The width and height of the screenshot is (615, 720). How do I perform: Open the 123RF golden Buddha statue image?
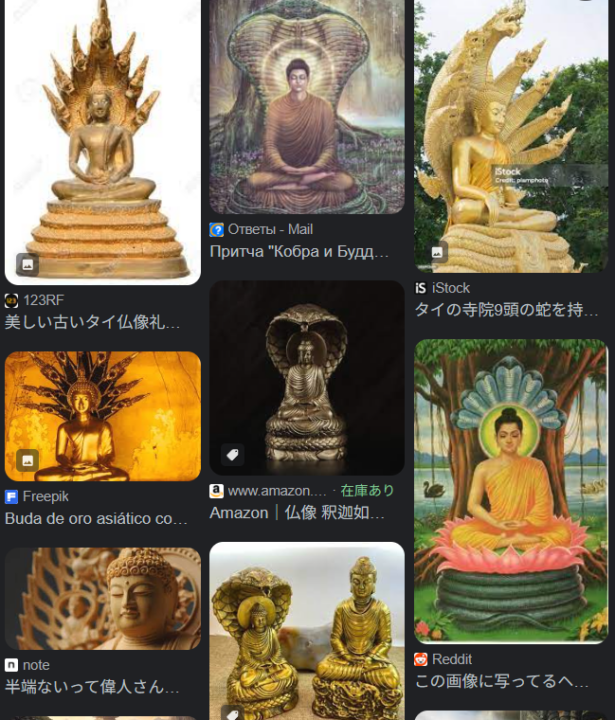point(103,140)
